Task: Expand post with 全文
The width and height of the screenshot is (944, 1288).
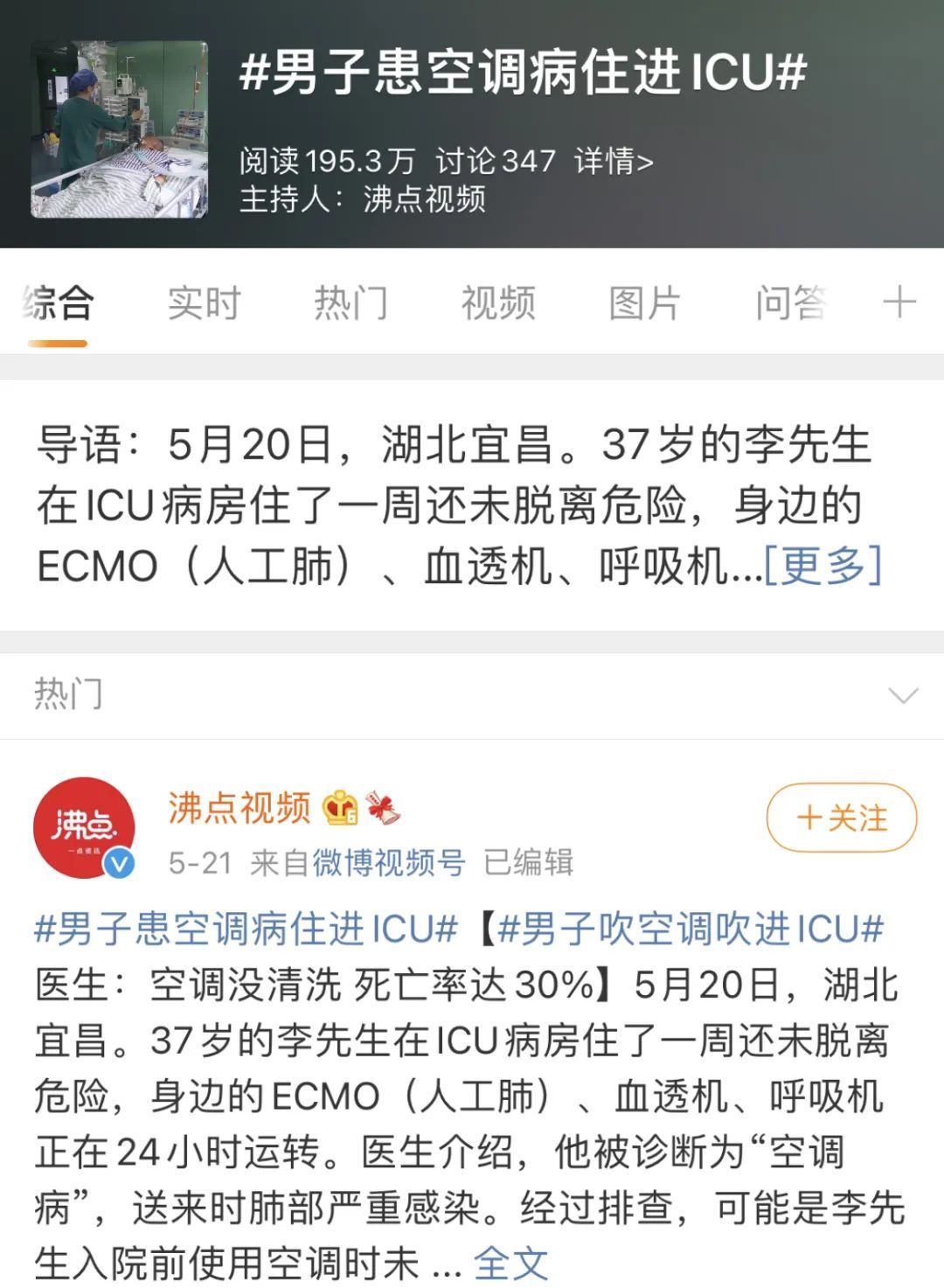Action: click(510, 1263)
